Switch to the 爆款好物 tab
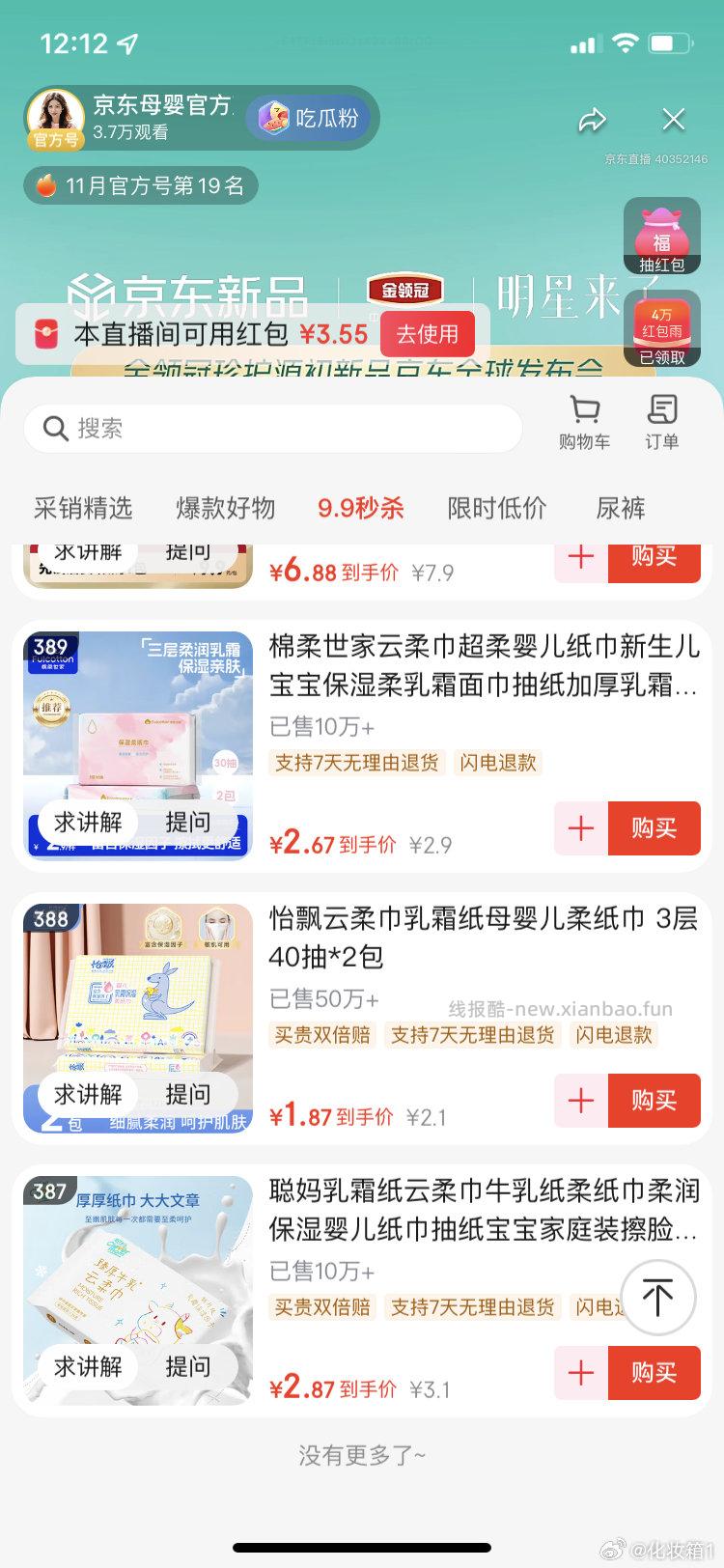Screen dimensions: 724x1568 (224, 509)
